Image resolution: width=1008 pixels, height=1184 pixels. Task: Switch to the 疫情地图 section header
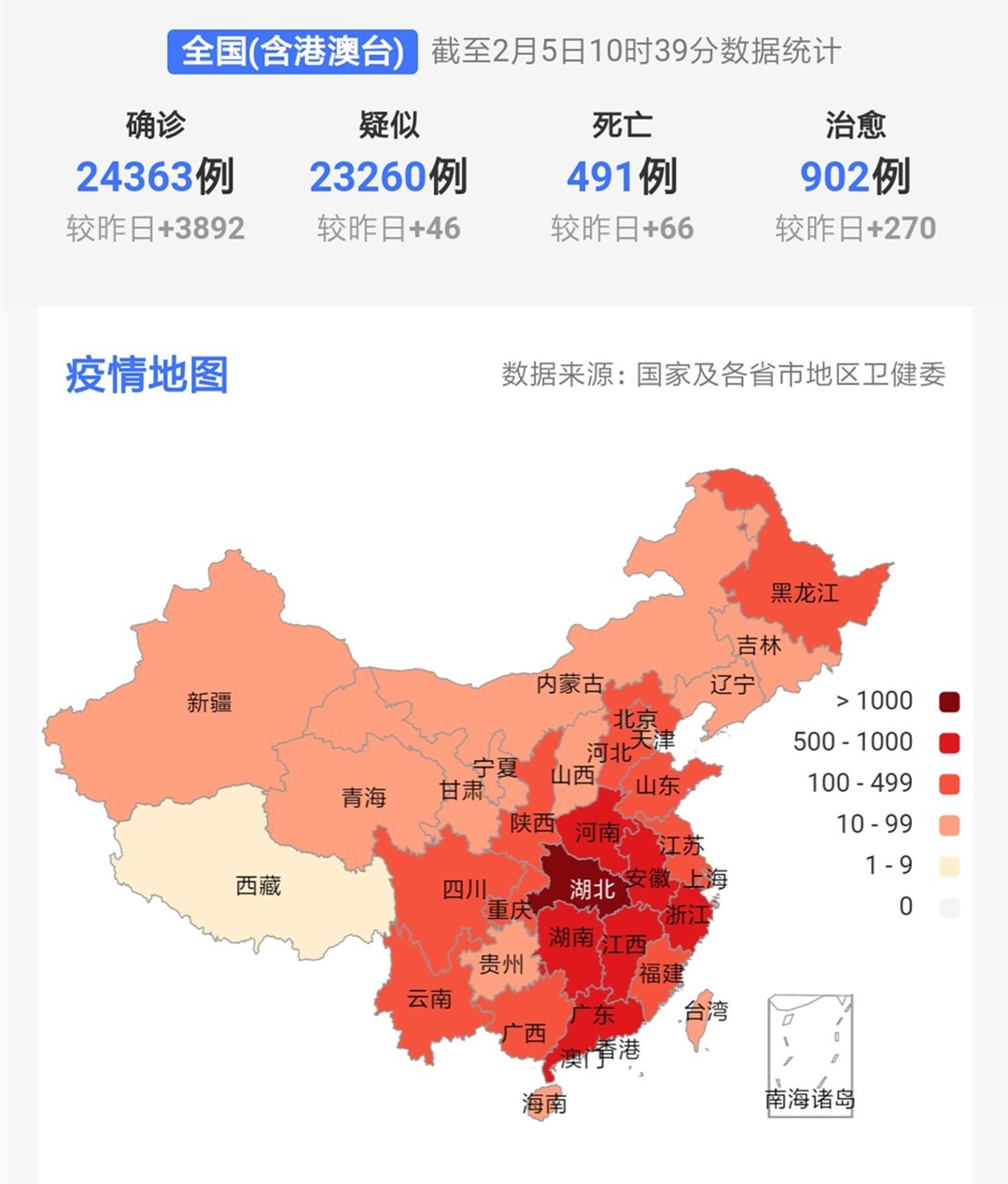[147, 374]
